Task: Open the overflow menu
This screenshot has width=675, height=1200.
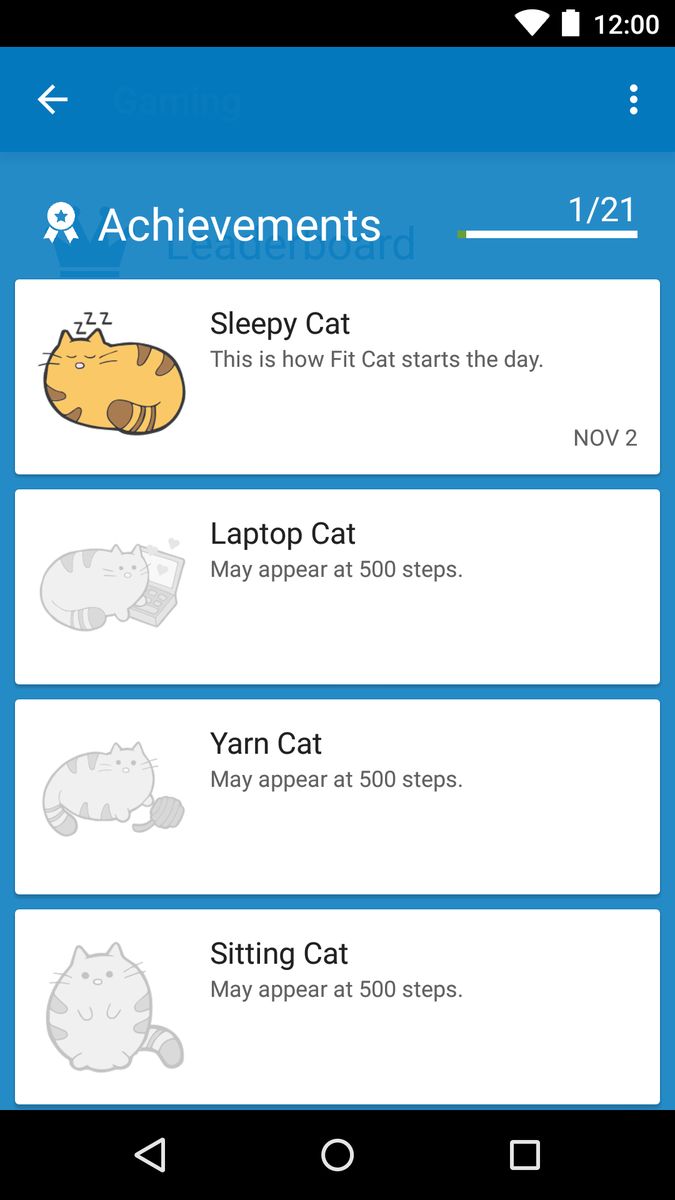Action: pyautogui.click(x=633, y=99)
